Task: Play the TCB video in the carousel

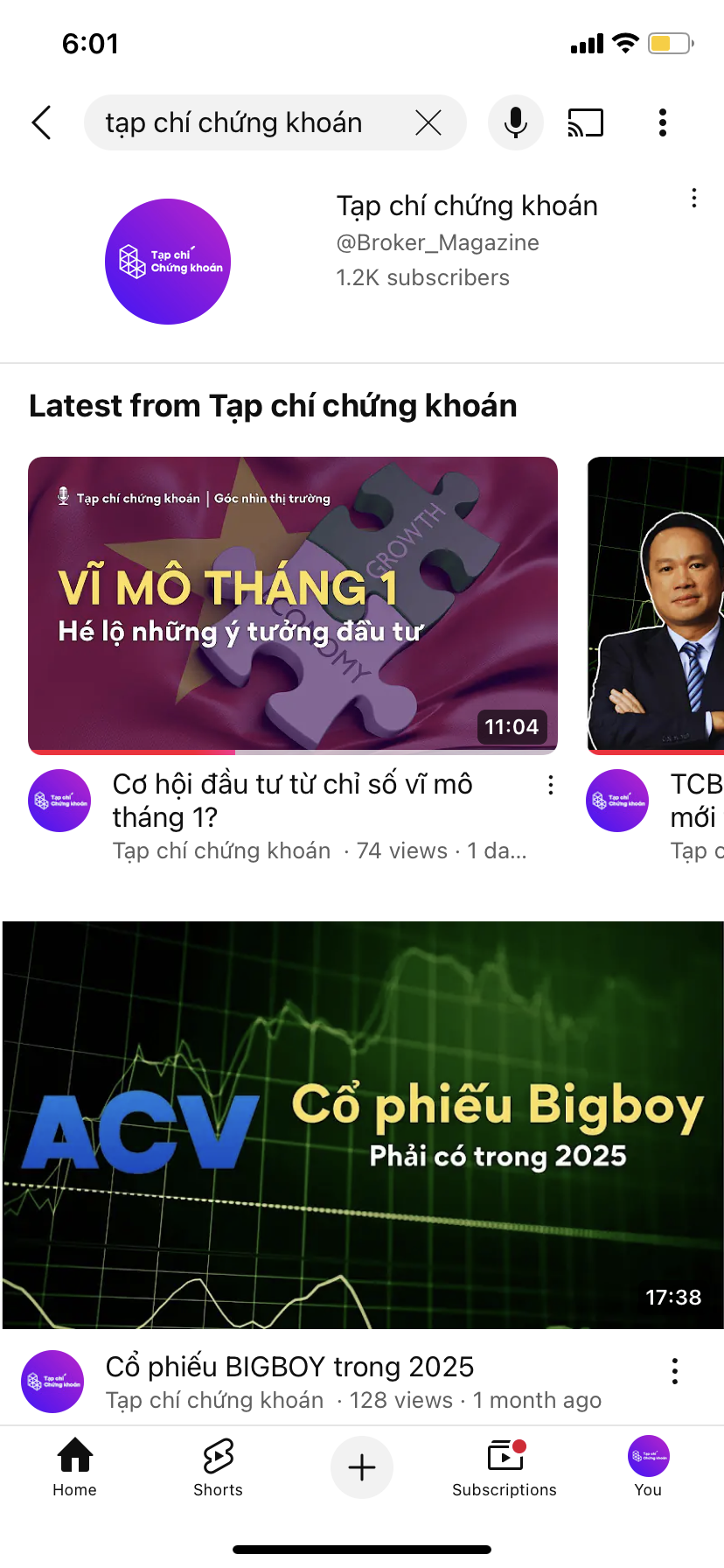Action: (656, 604)
